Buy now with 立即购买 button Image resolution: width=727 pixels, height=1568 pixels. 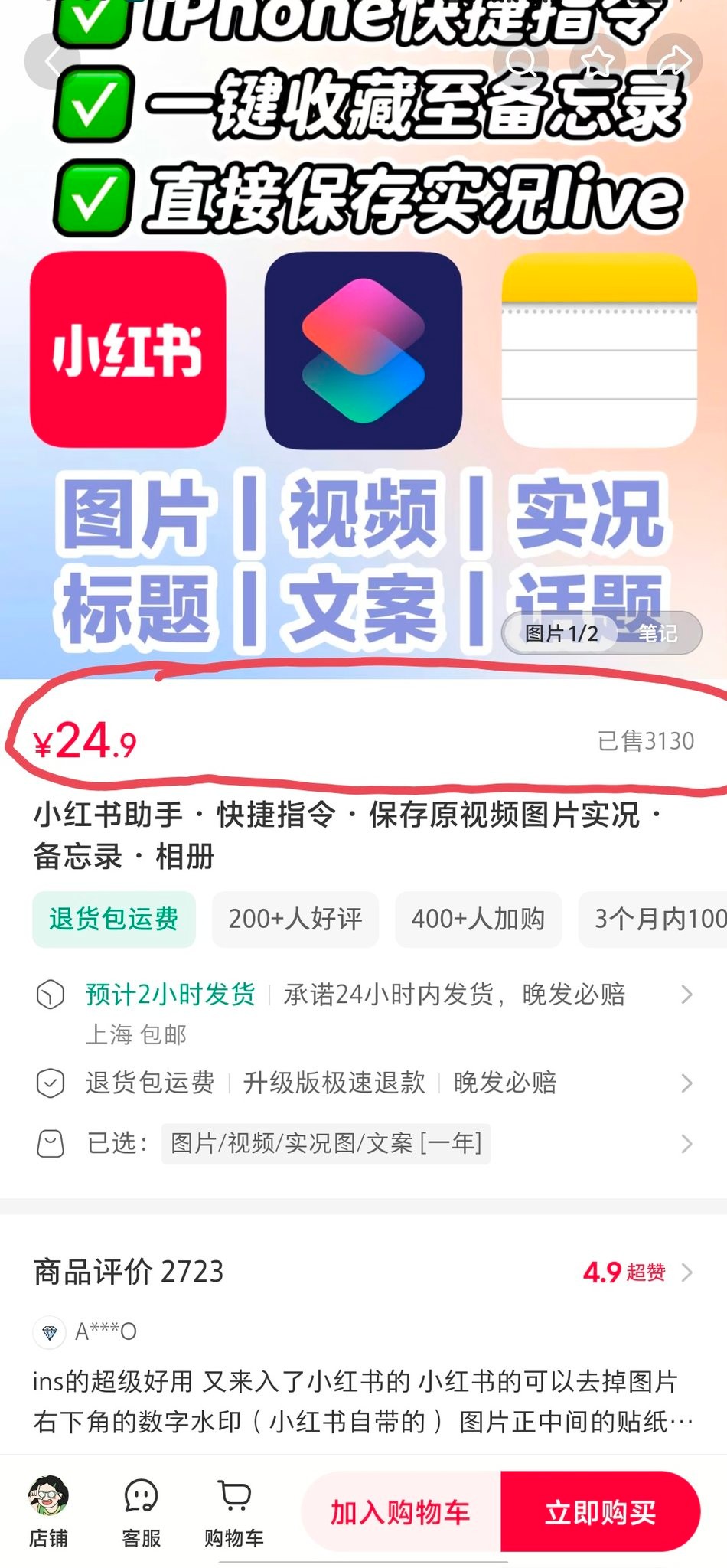(x=601, y=1512)
